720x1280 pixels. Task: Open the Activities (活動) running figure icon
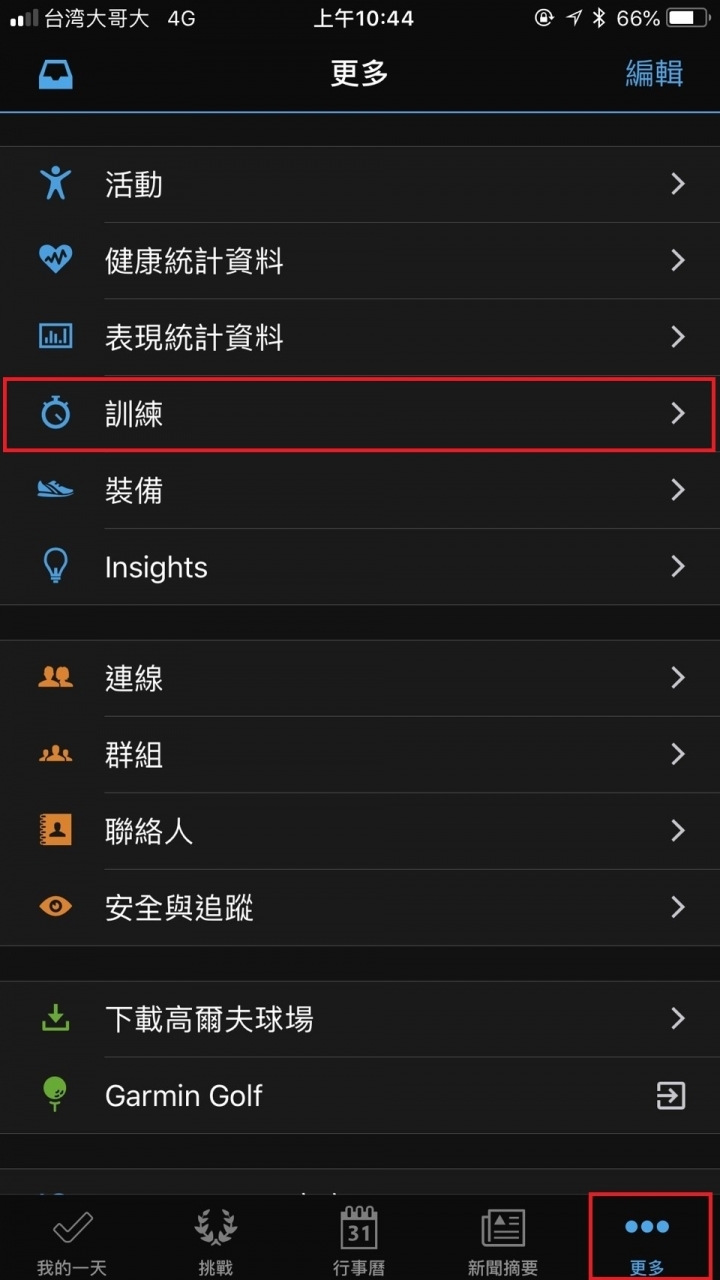coord(57,184)
